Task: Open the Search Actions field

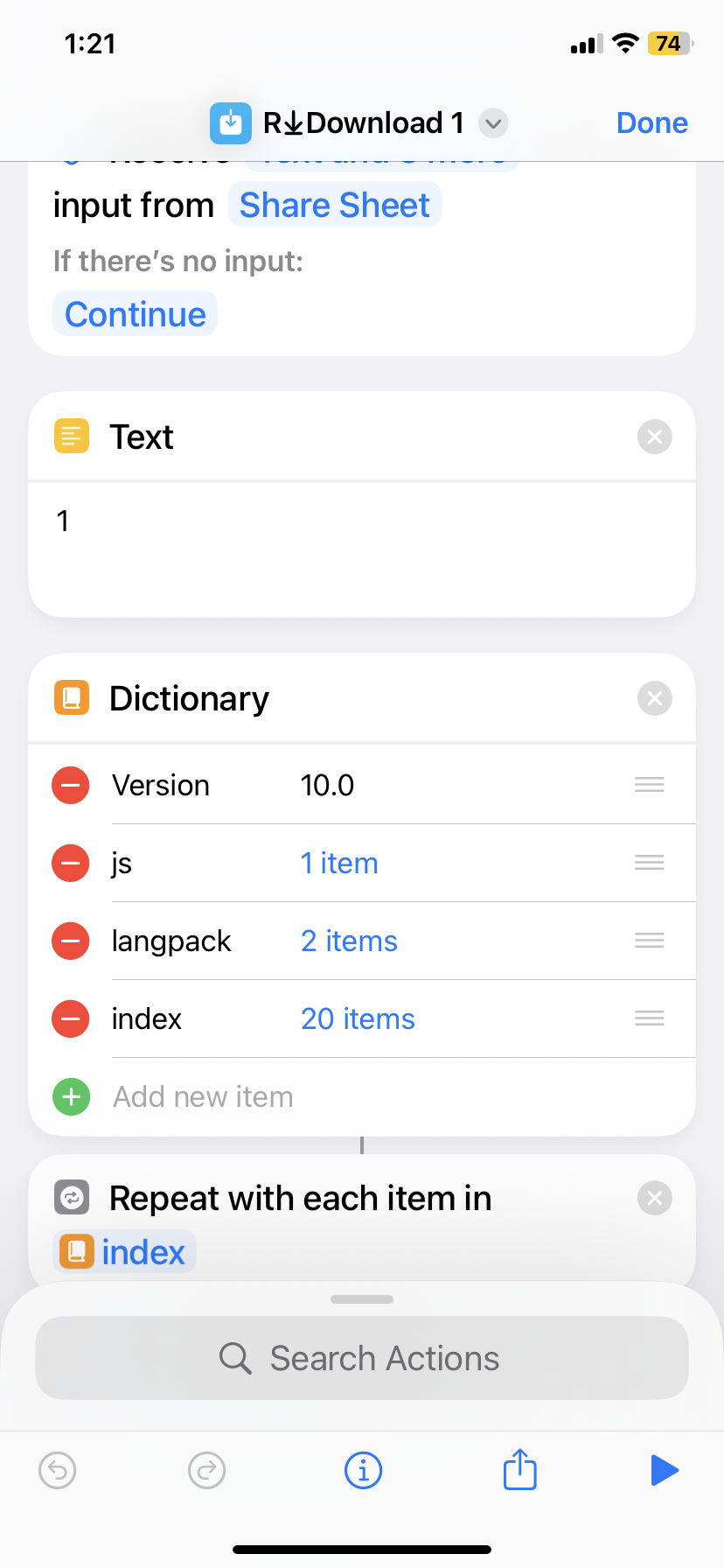Action: (362, 1358)
